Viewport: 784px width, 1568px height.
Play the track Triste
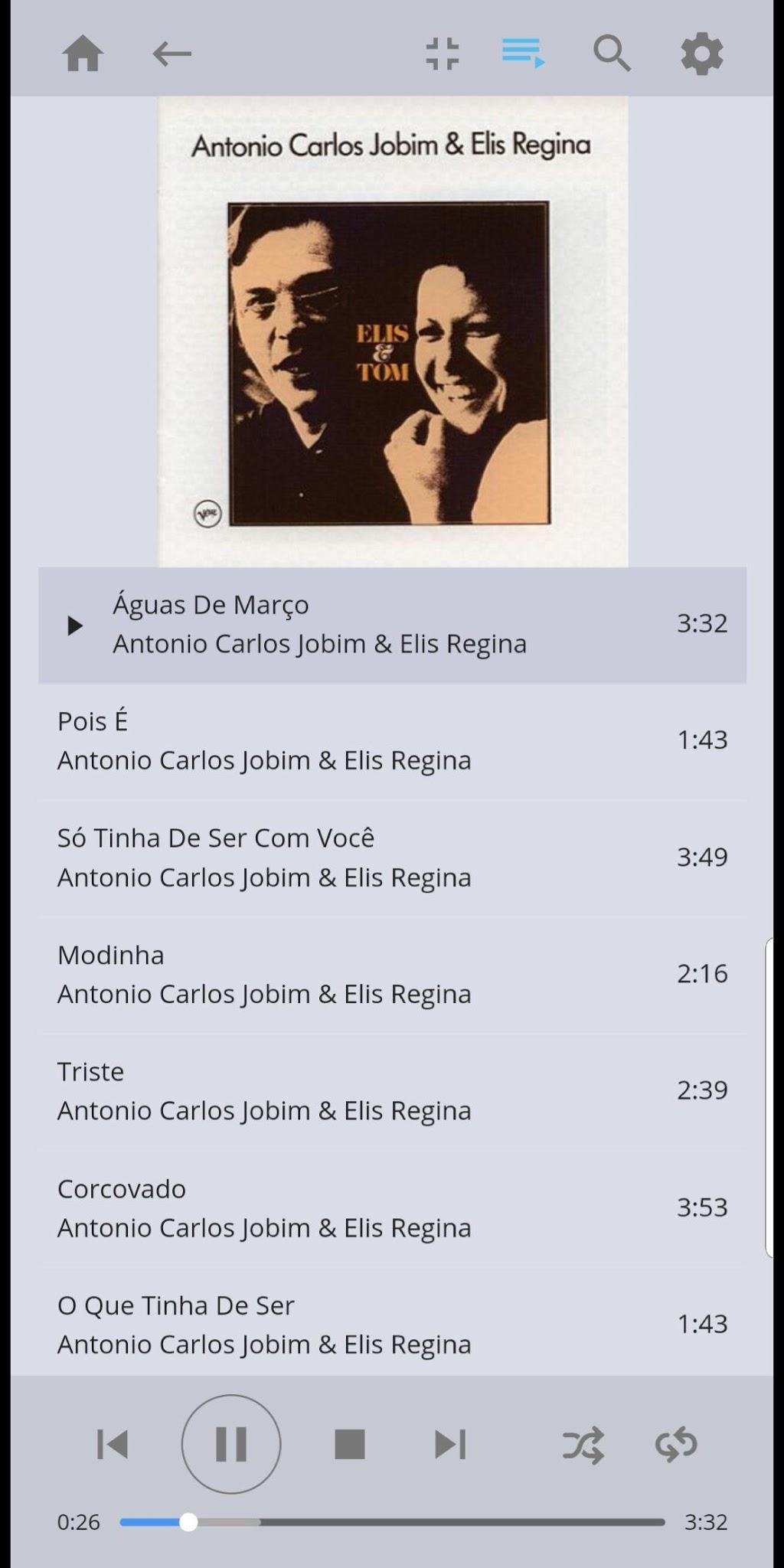click(393, 1091)
